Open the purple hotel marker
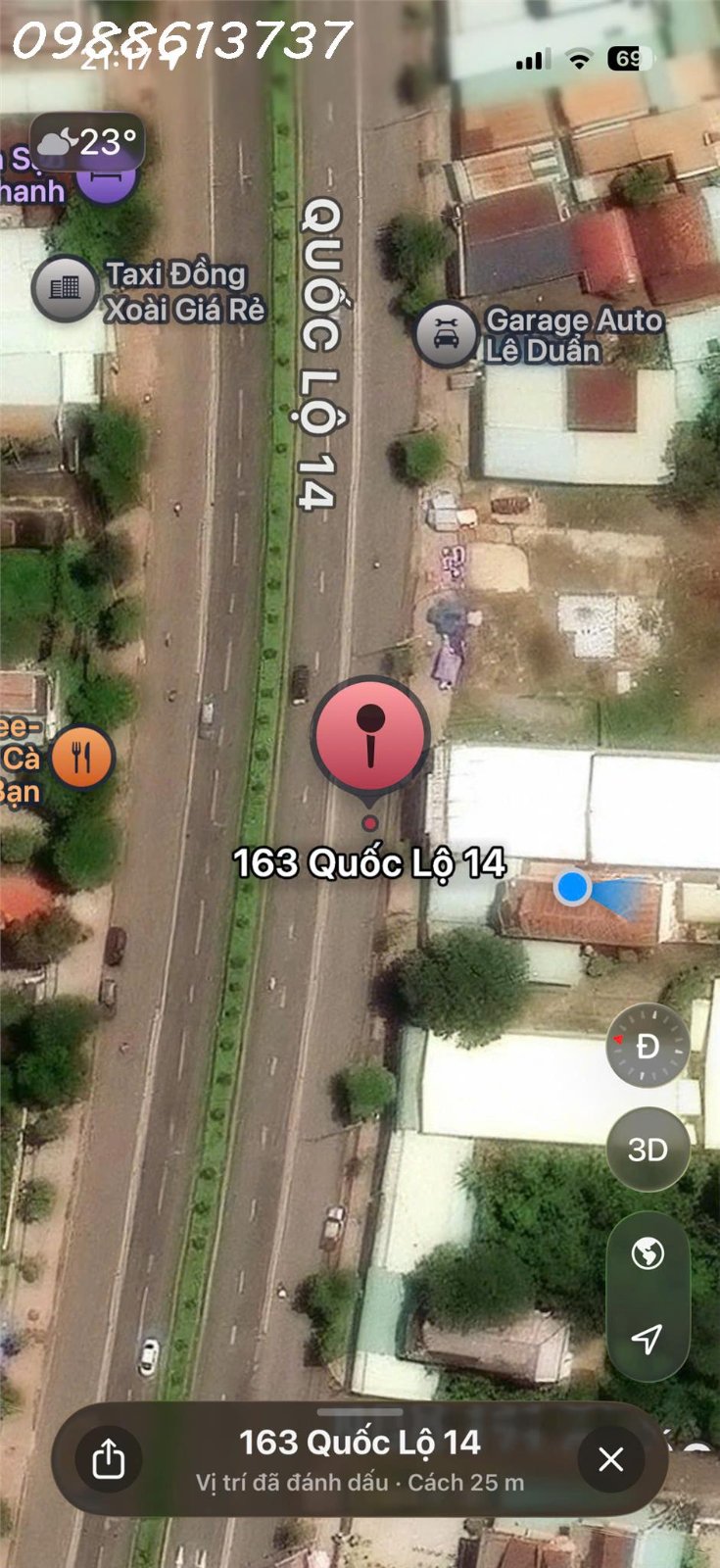The image size is (720, 1568). [106, 180]
